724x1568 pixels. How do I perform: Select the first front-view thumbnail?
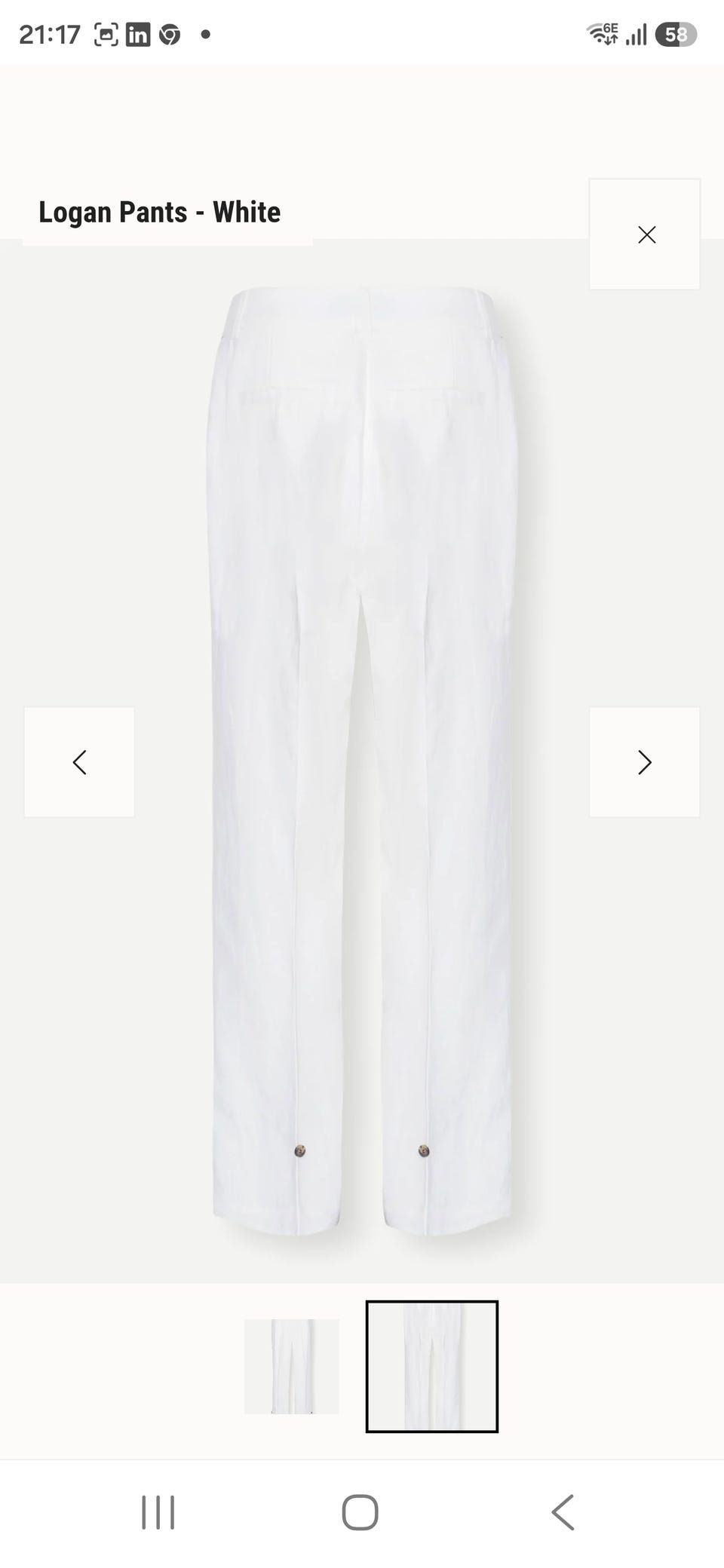tap(292, 1367)
